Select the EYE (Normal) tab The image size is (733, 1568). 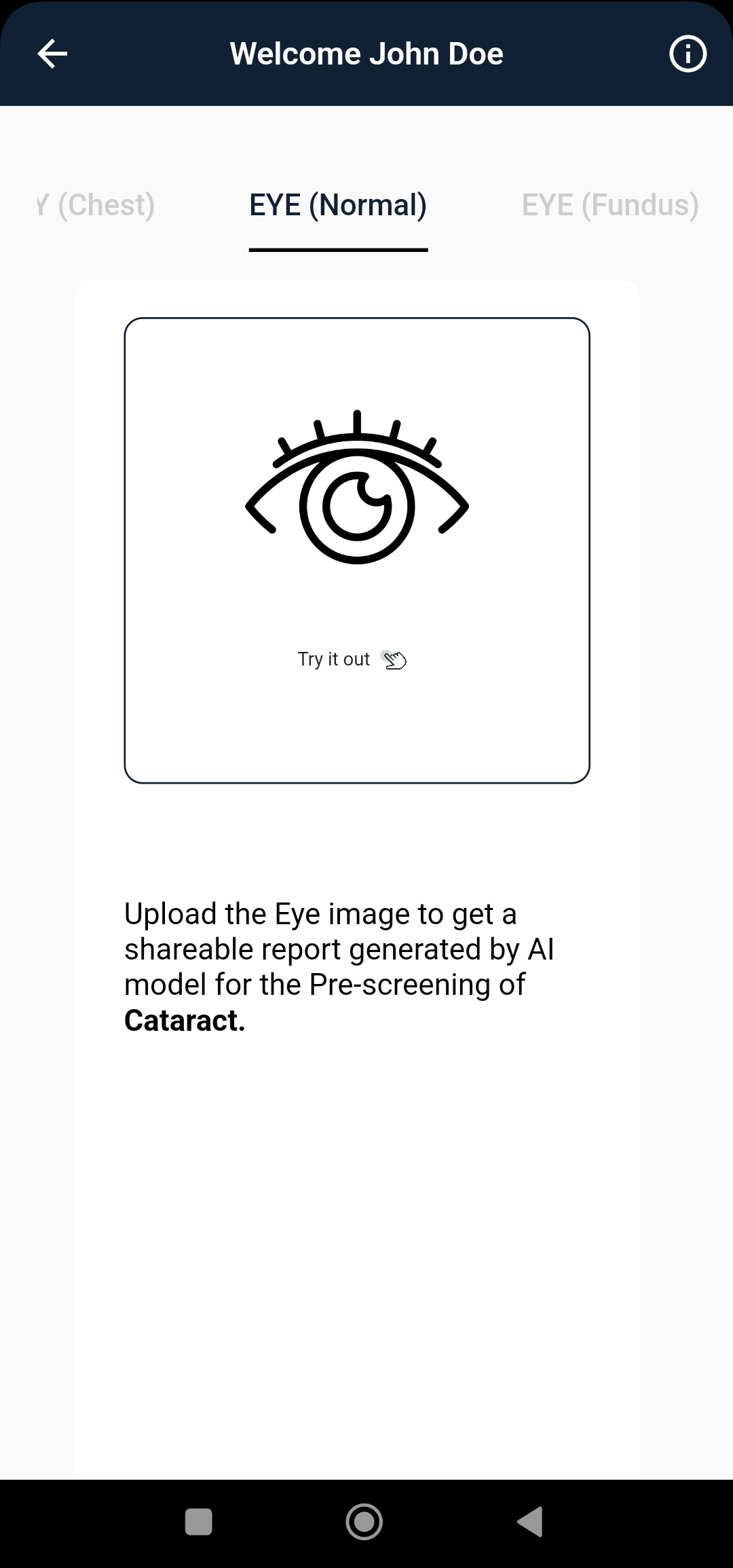pos(338,205)
